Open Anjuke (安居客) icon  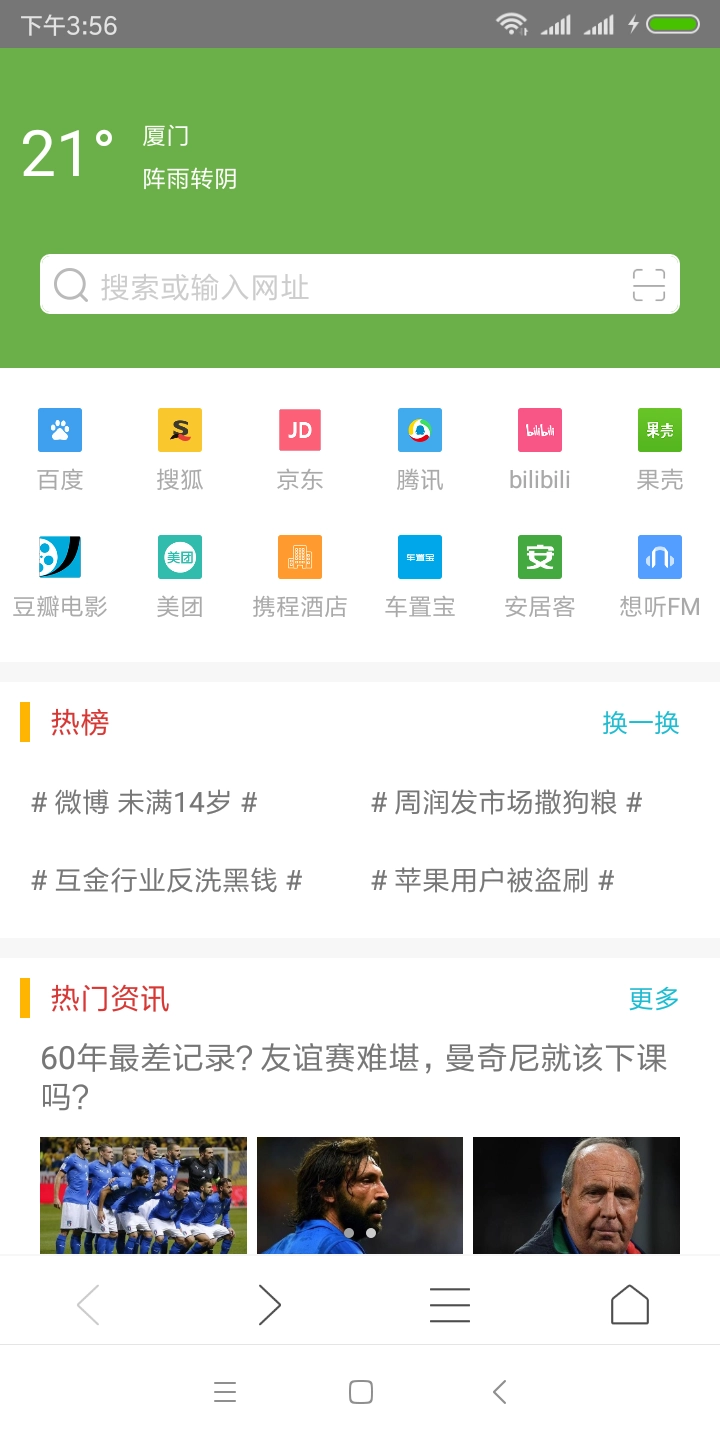point(539,556)
